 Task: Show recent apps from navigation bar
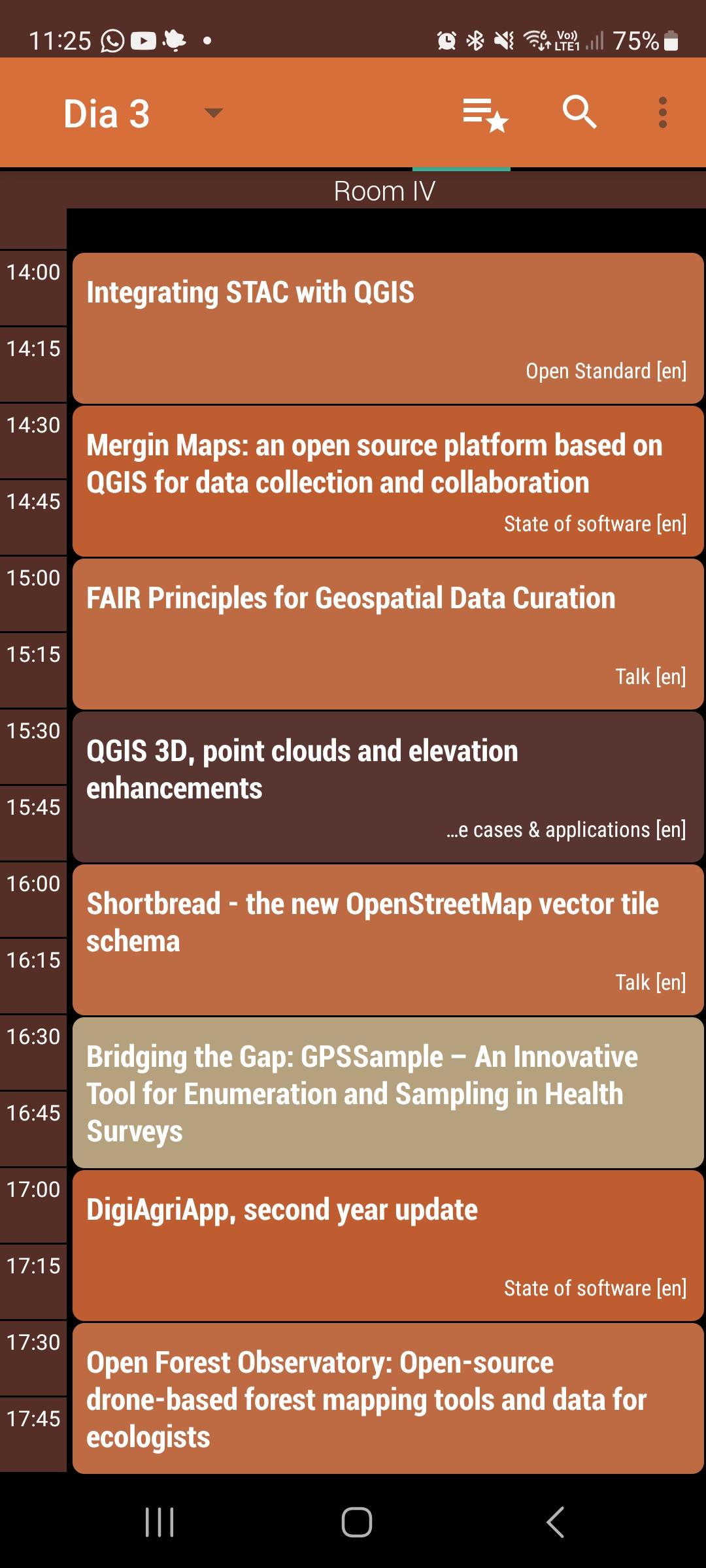pyautogui.click(x=160, y=1522)
